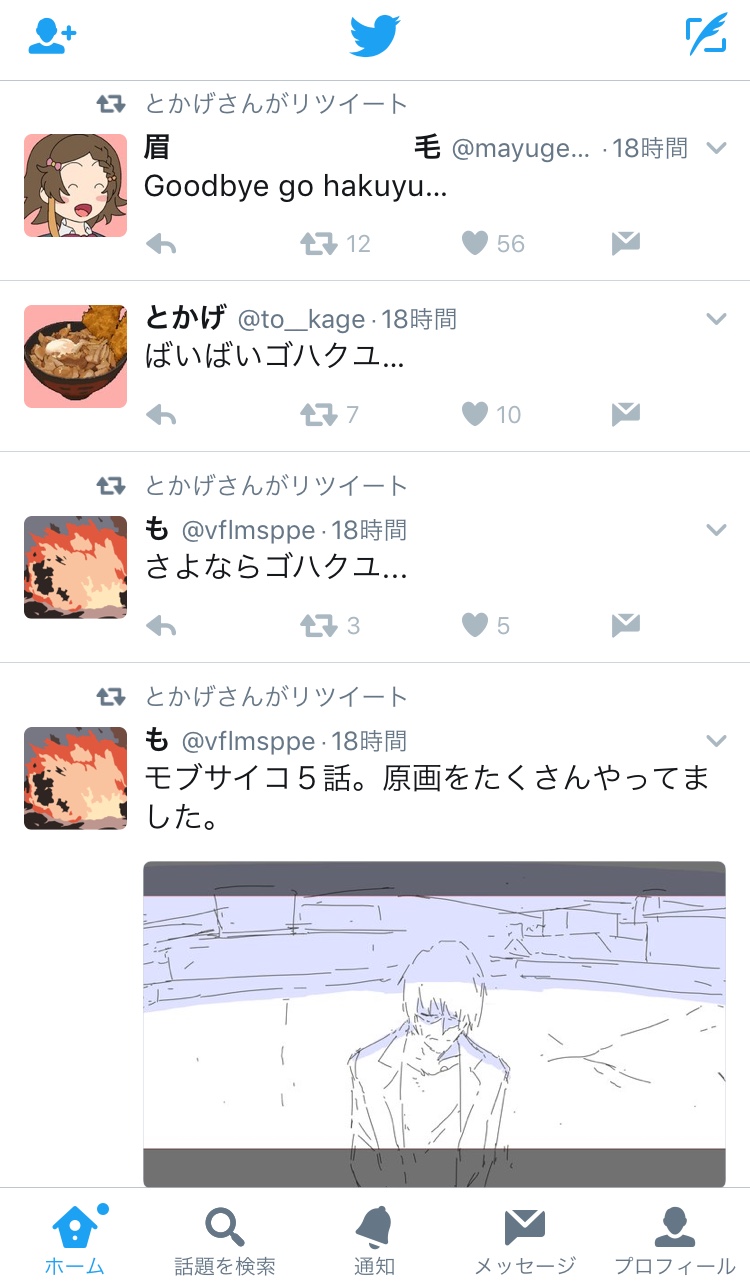Open とかげ's profile picture
The width and height of the screenshot is (750, 1286).
click(x=76, y=356)
